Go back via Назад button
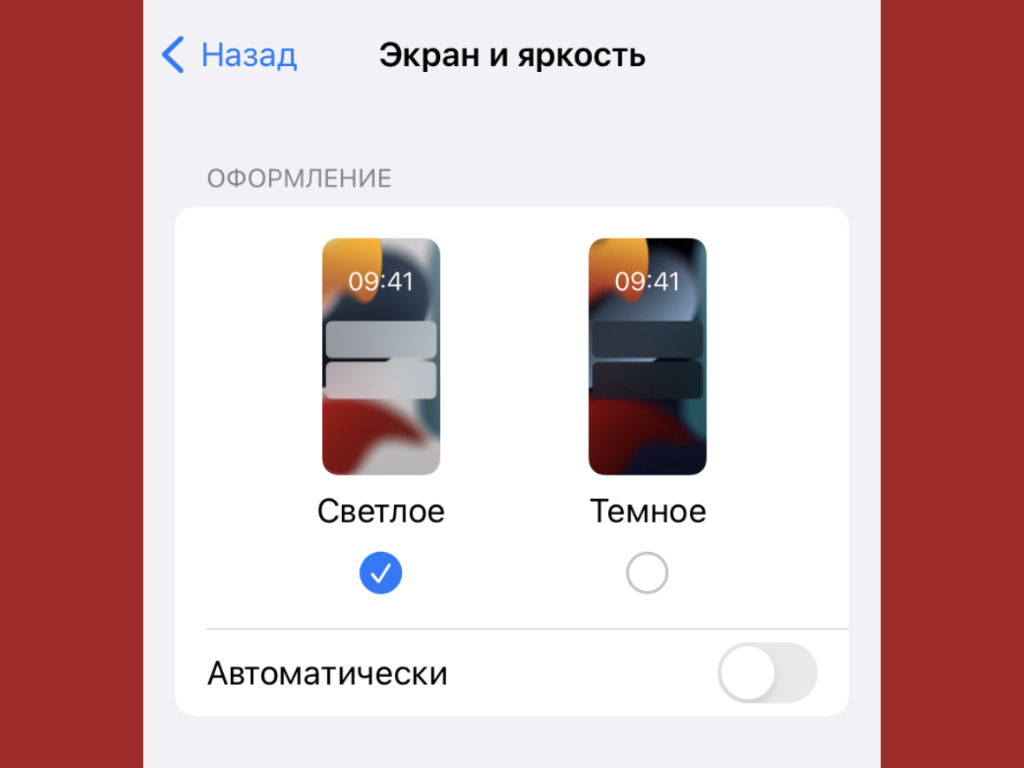The width and height of the screenshot is (1024, 768). [x=230, y=55]
